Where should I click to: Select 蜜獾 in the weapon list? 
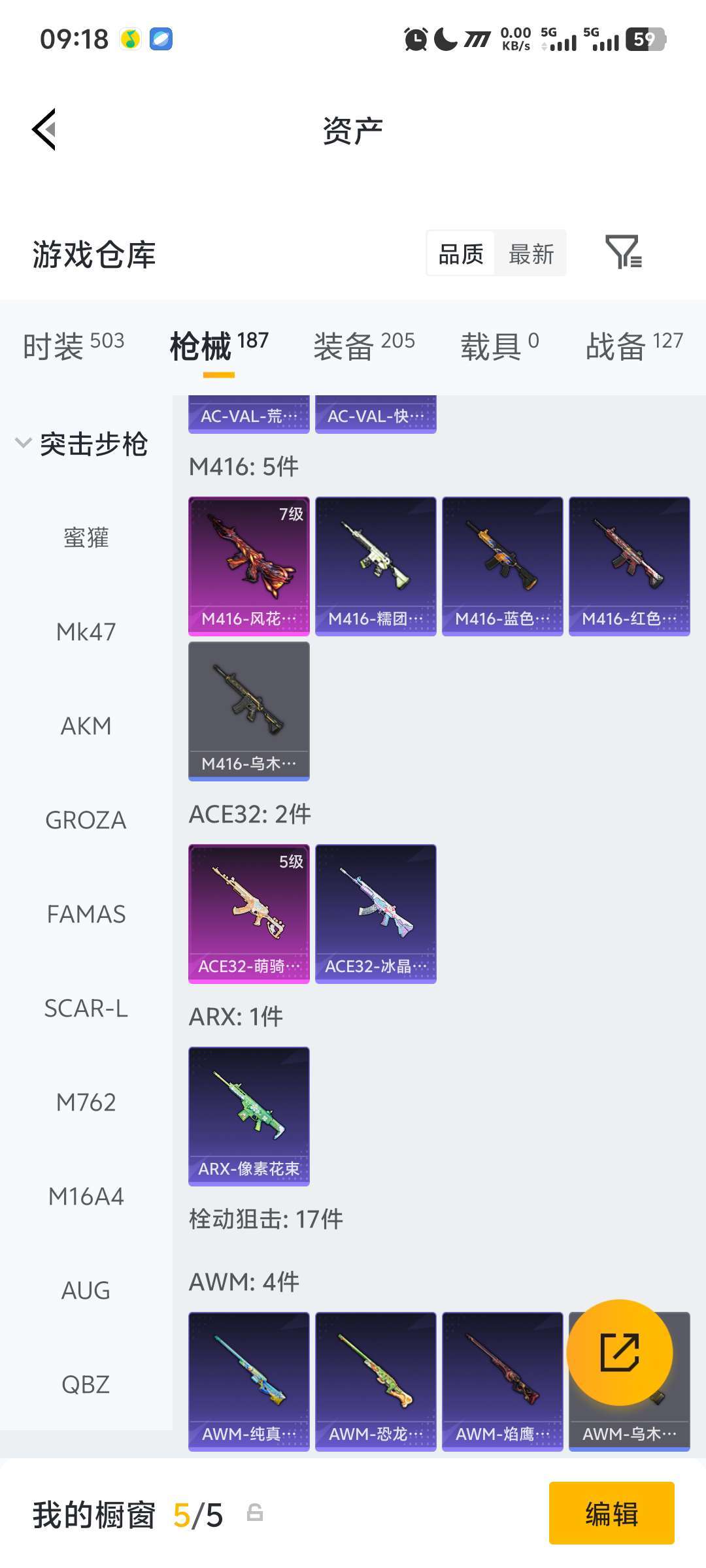pos(86,538)
